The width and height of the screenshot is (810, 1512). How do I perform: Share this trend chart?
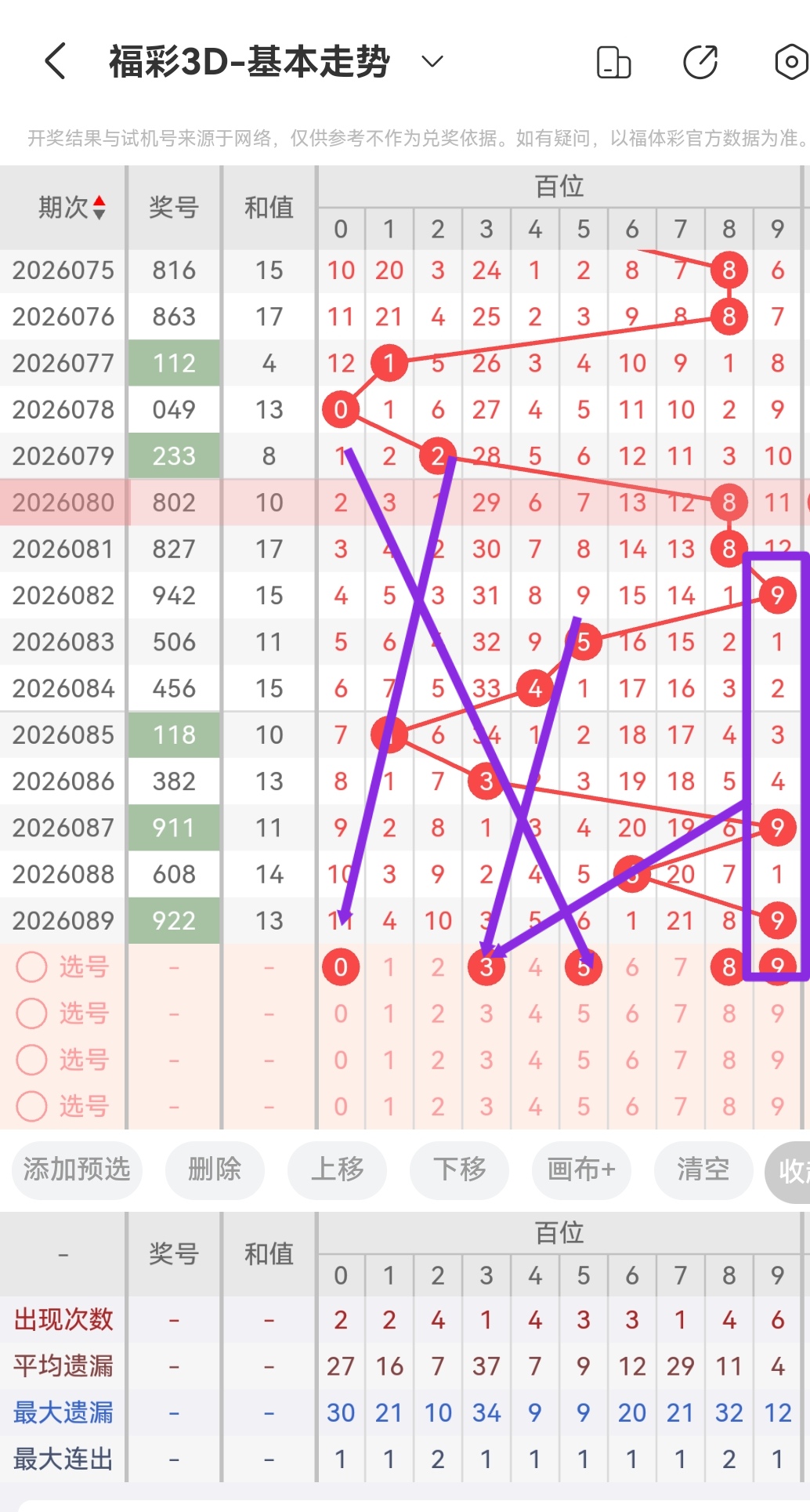point(700,62)
